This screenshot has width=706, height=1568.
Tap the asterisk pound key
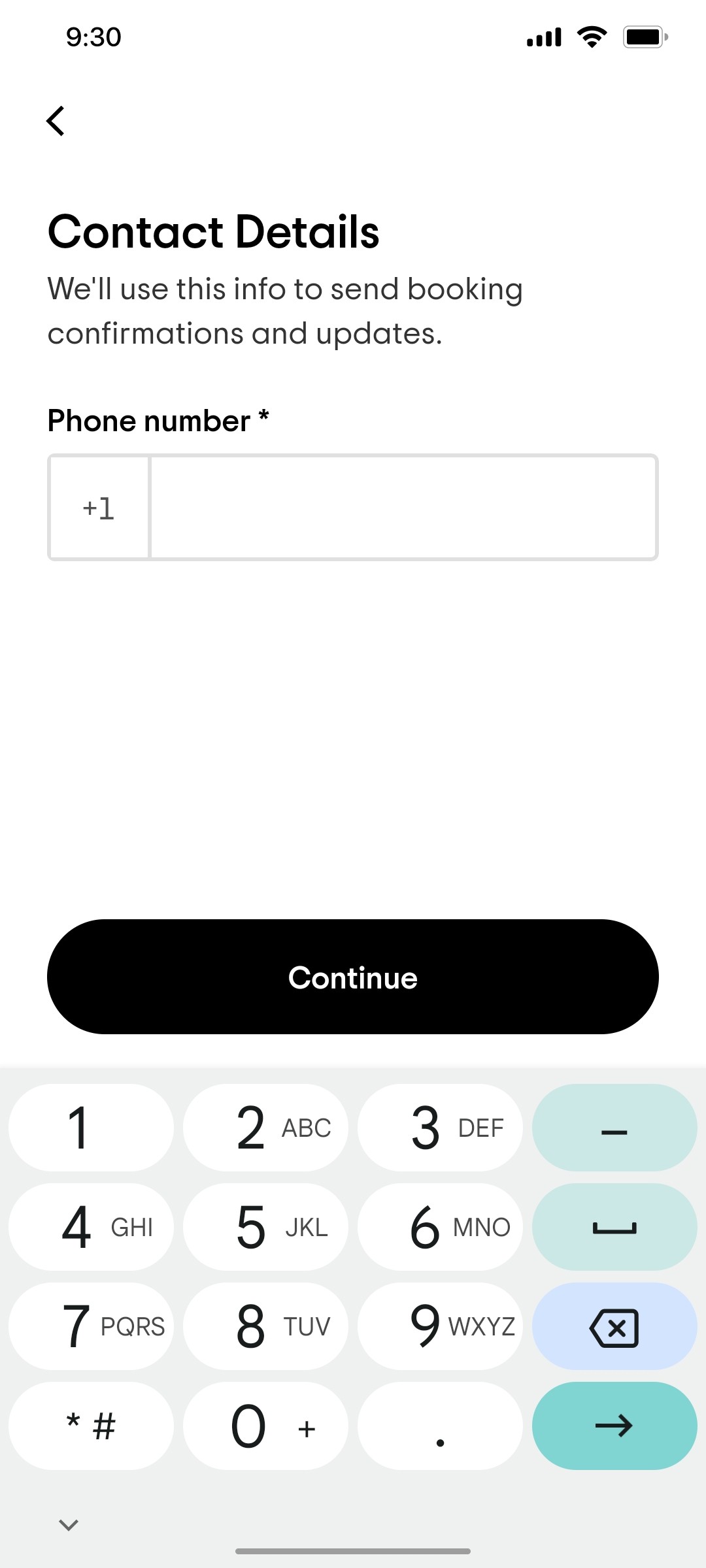point(90,1426)
